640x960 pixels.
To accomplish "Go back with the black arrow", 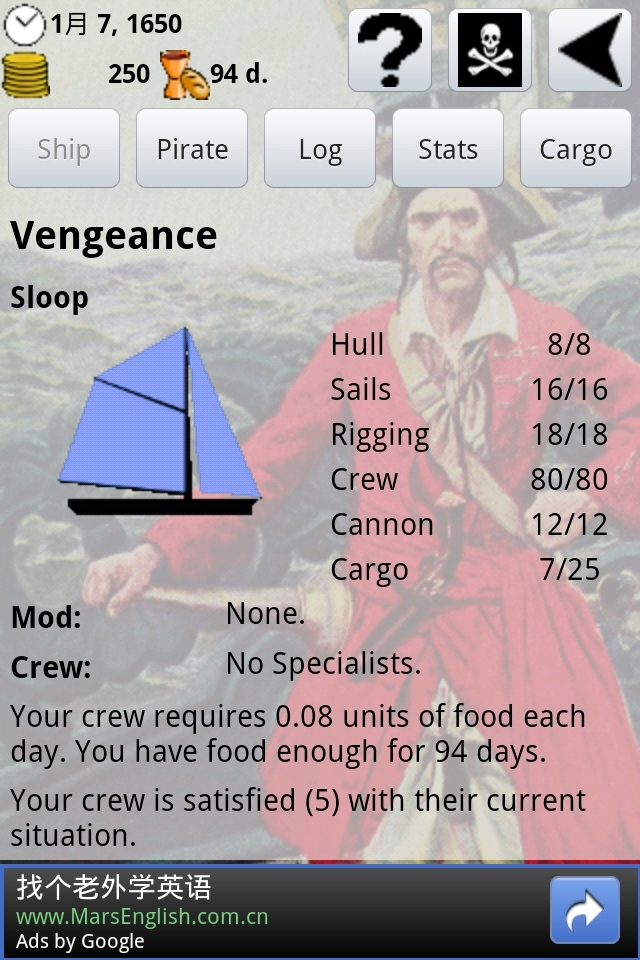I will point(590,50).
